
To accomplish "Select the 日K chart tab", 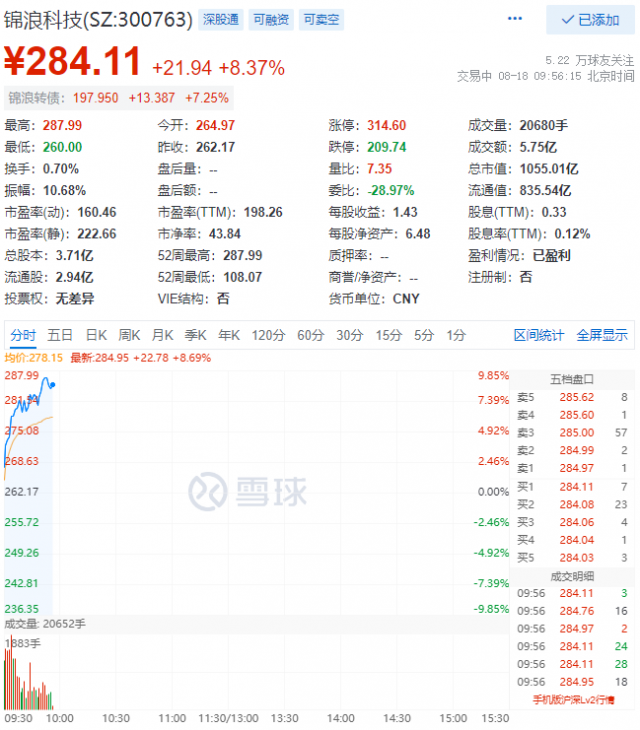I will point(96,335).
